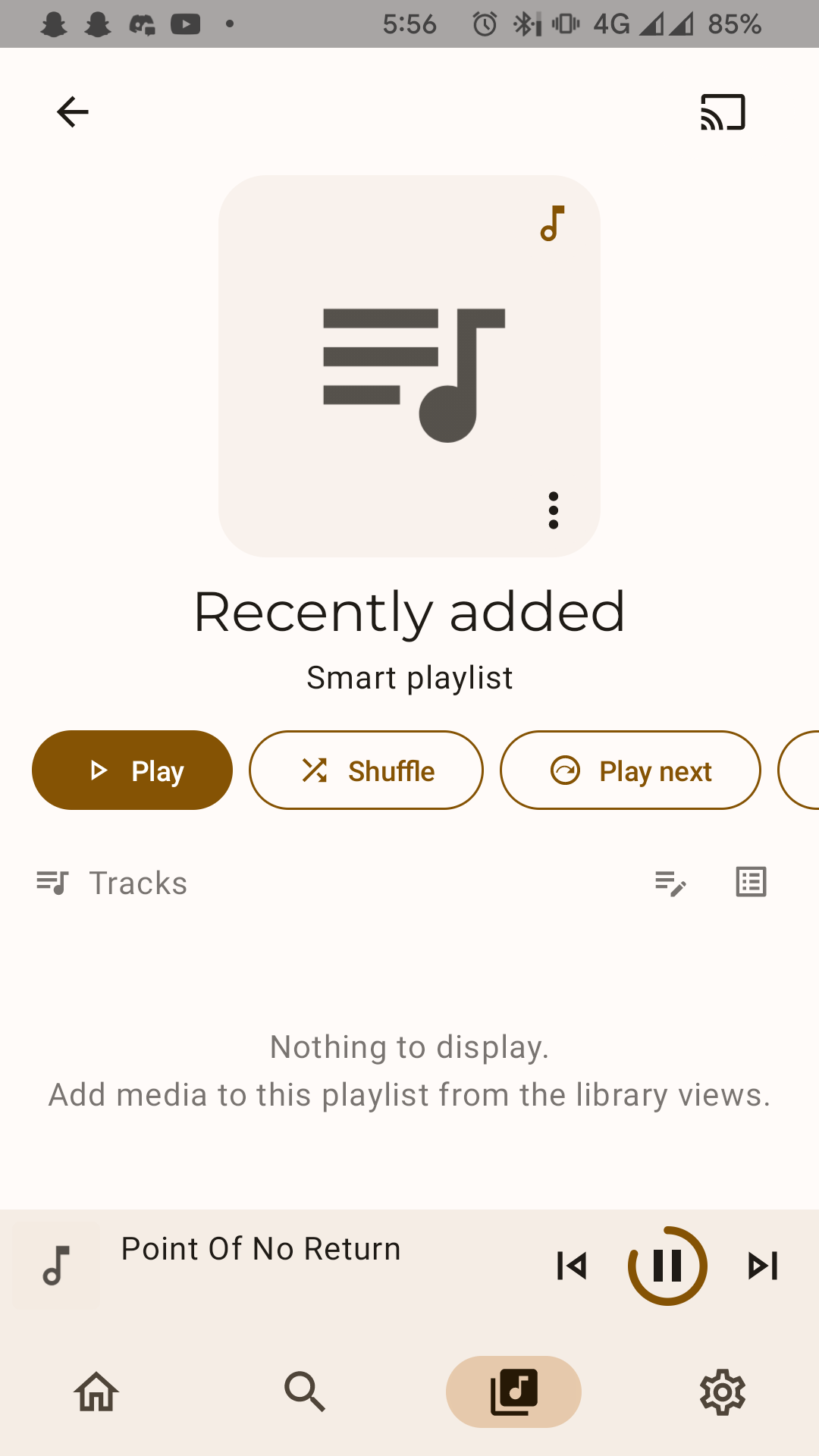Image resolution: width=819 pixels, height=1456 pixels.
Task: Skip to the previous track
Action: pos(572,1266)
